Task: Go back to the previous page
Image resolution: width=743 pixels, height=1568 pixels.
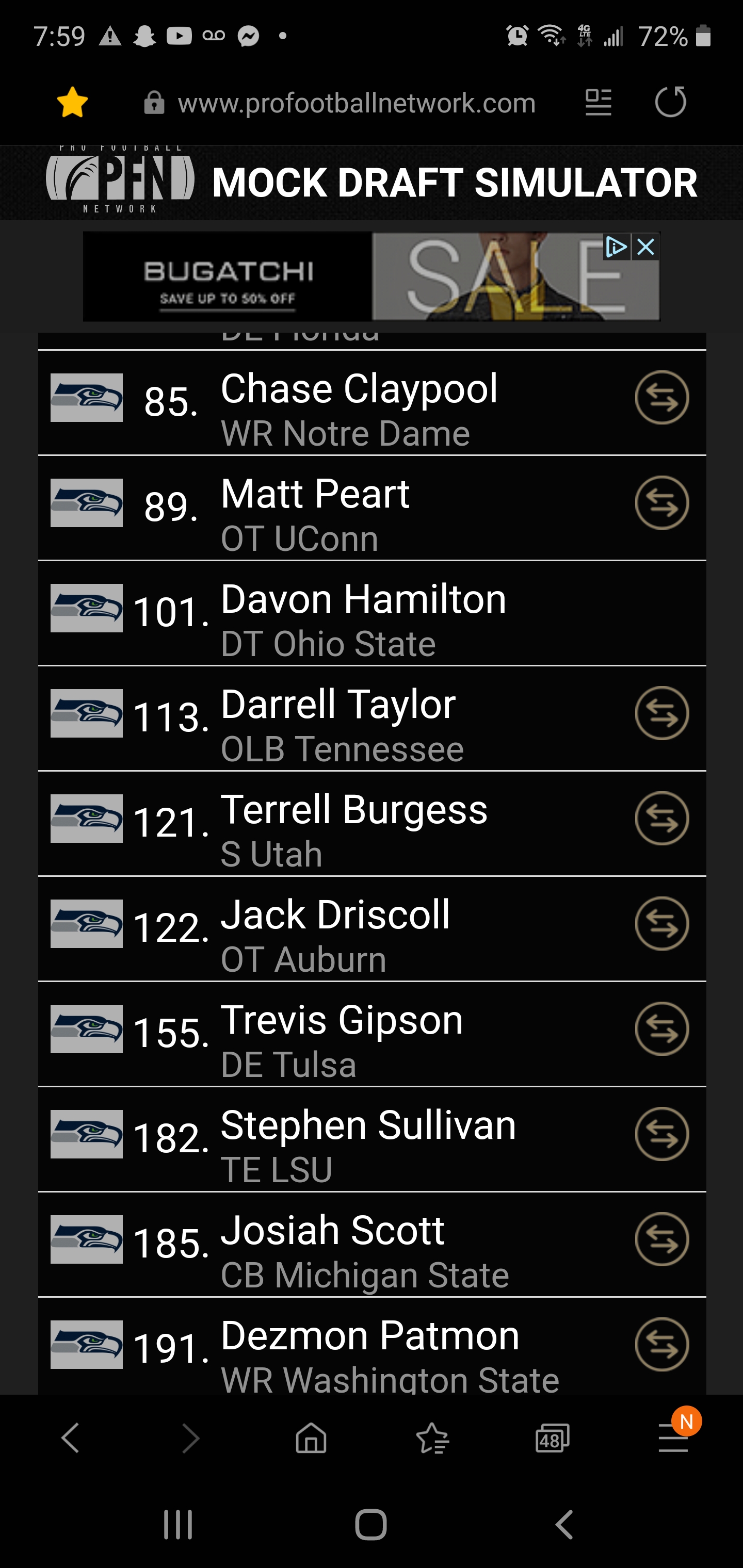Action: pyautogui.click(x=71, y=1439)
